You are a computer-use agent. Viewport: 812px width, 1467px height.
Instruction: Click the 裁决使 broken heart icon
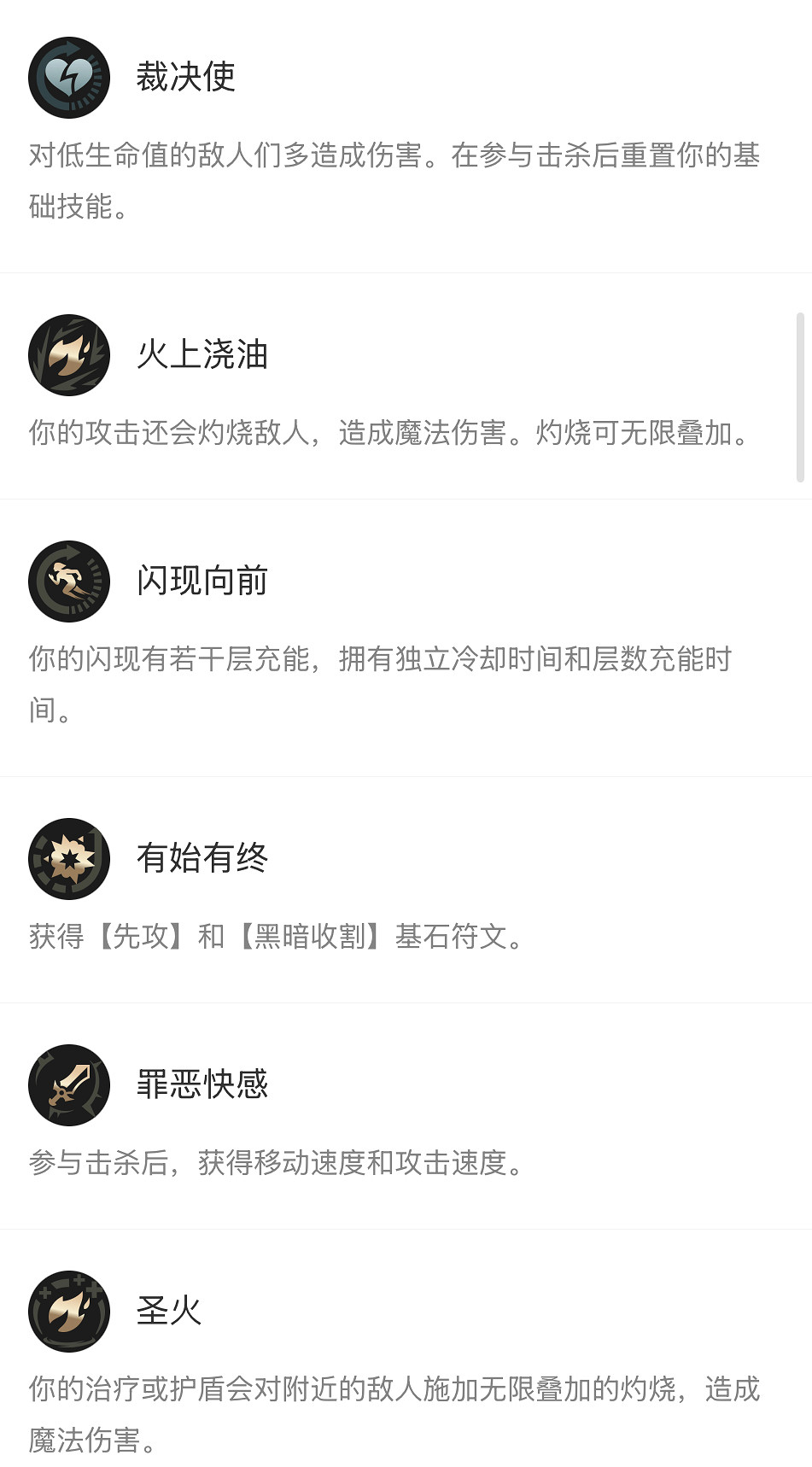[x=68, y=76]
